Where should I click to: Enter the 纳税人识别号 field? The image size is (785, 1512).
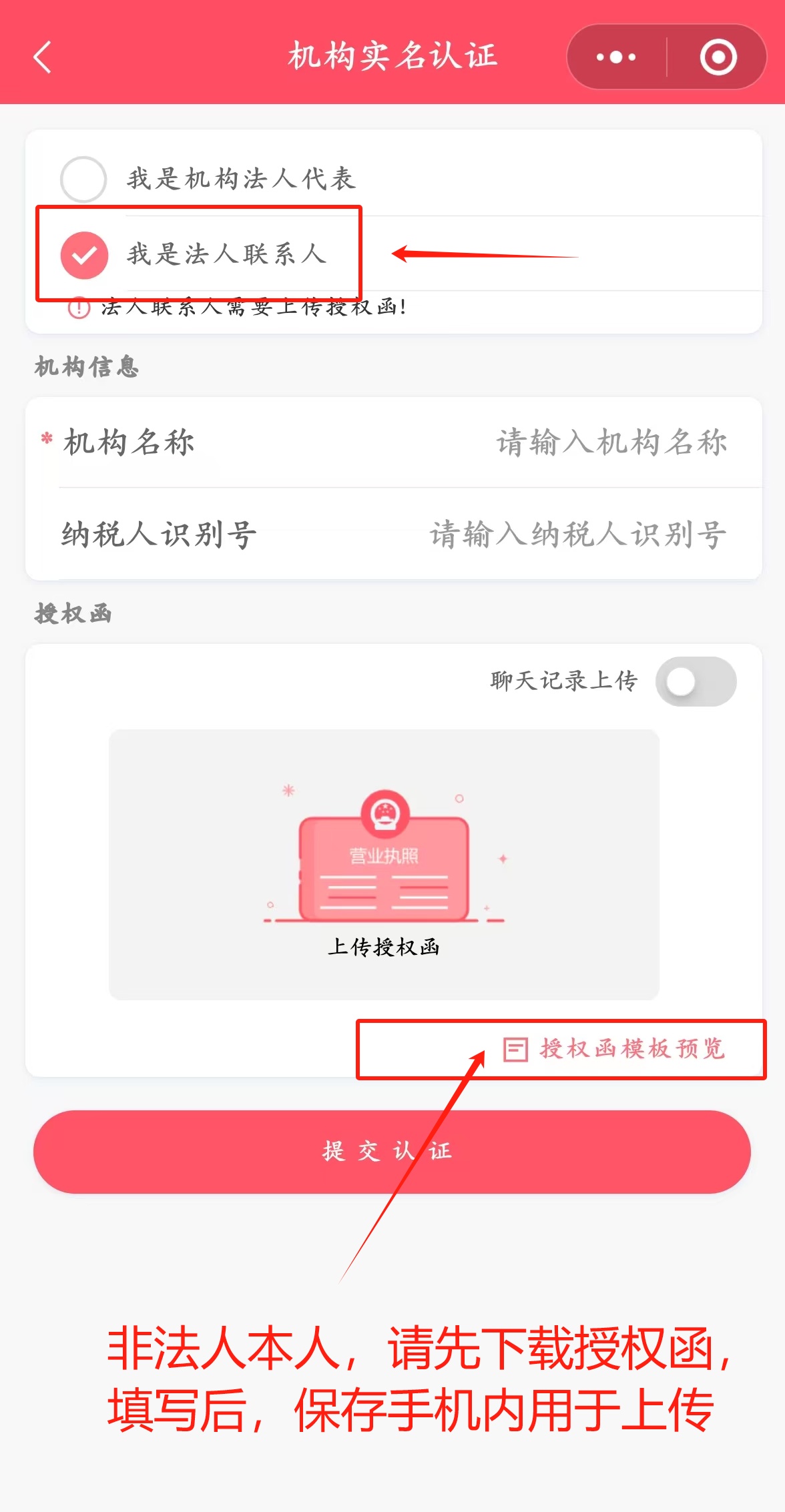pos(578,534)
